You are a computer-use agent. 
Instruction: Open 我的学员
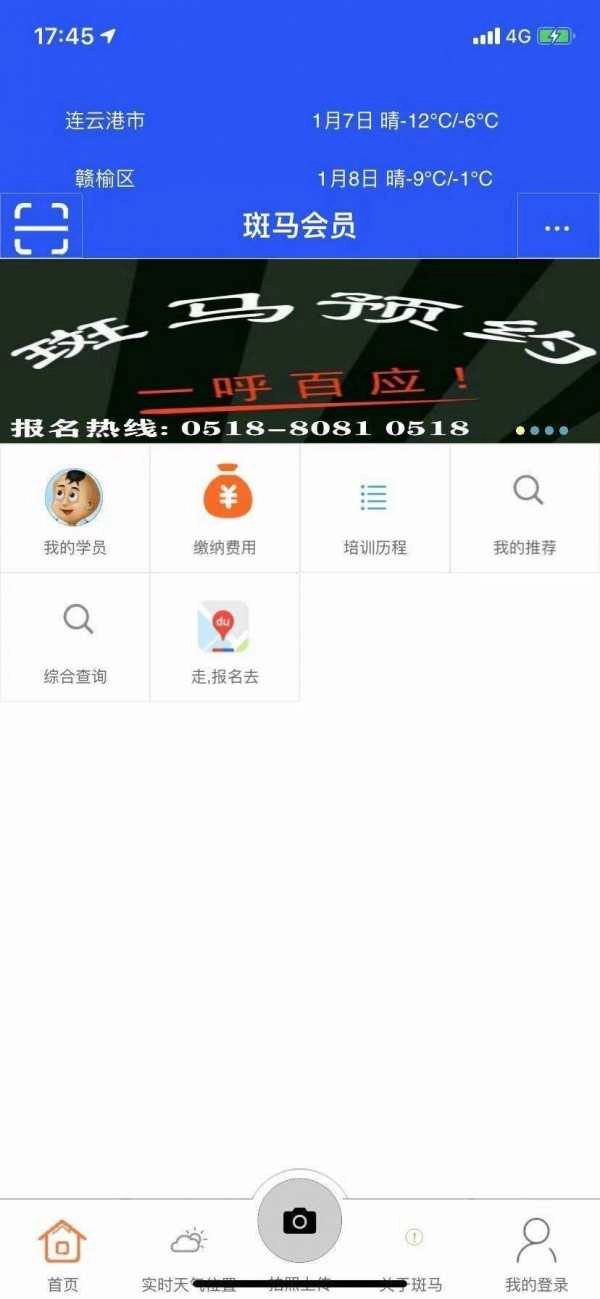(x=74, y=508)
